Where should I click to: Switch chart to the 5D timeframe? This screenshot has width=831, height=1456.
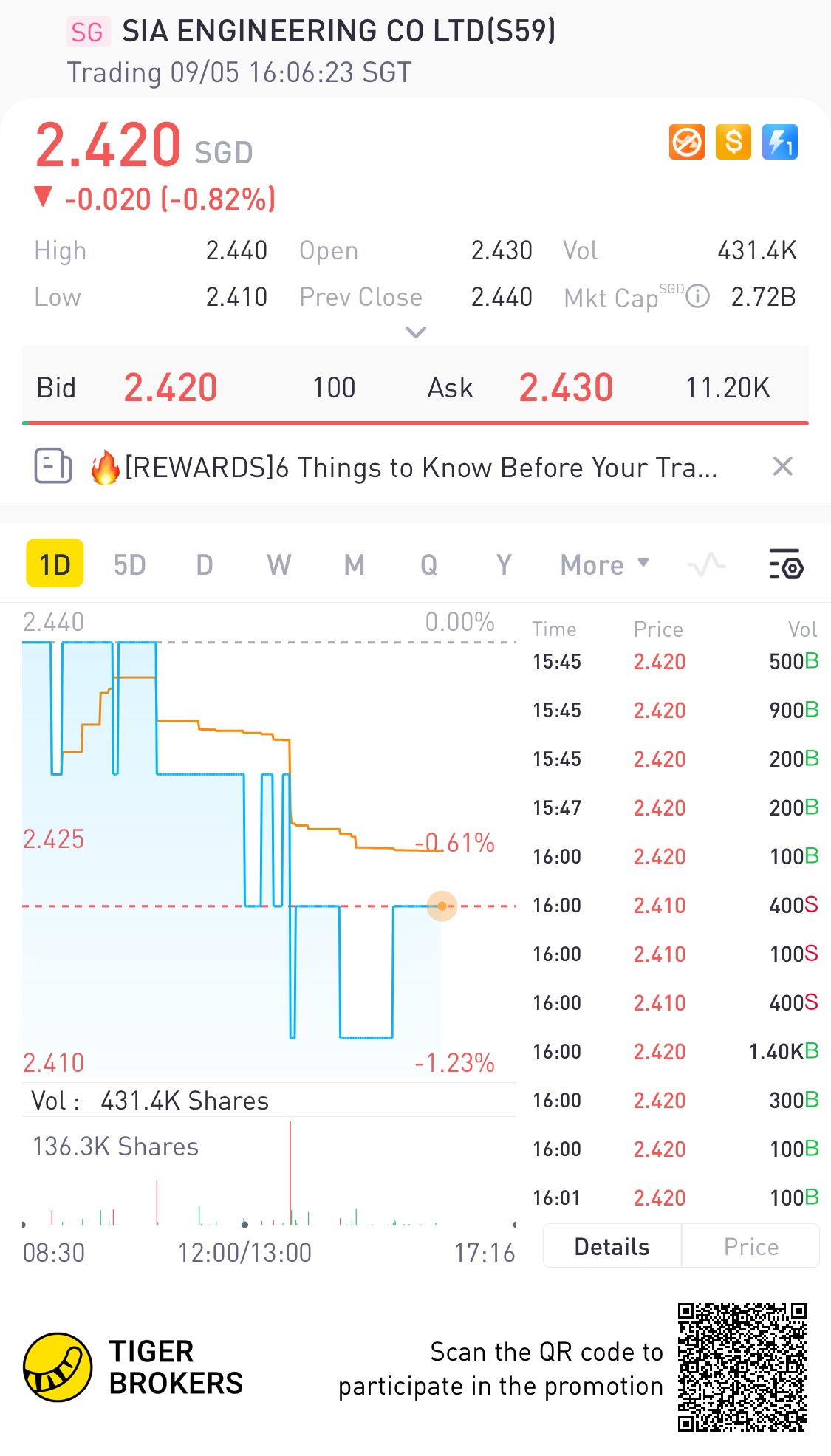point(129,565)
